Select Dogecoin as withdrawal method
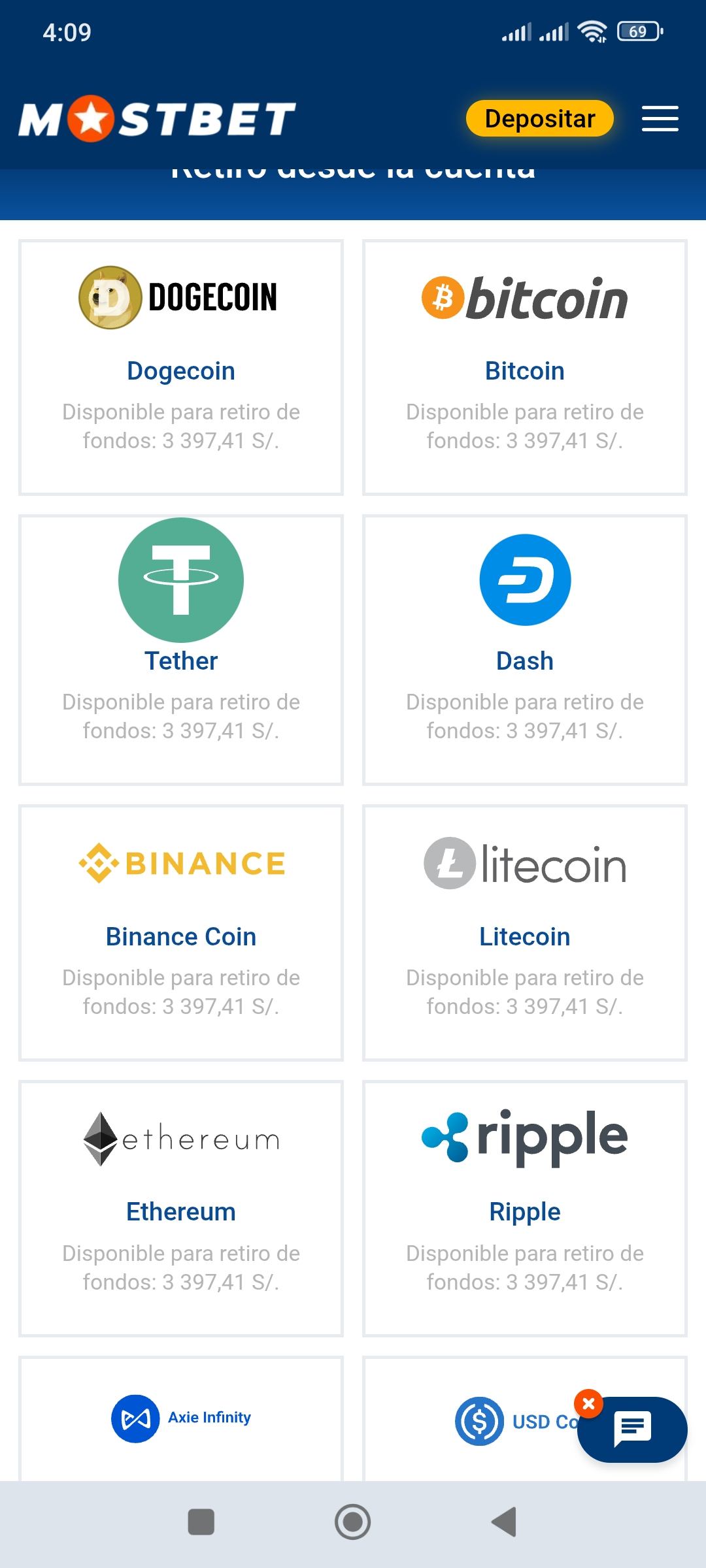This screenshot has height=1568, width=706. tap(181, 368)
